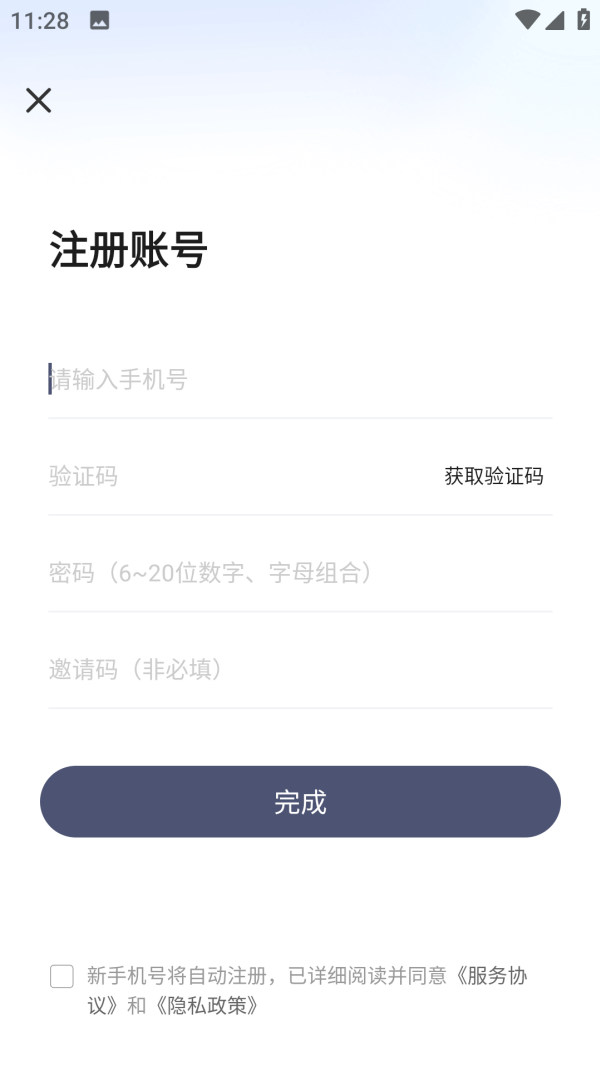Check the agreement consent checkbox

[x=62, y=977]
